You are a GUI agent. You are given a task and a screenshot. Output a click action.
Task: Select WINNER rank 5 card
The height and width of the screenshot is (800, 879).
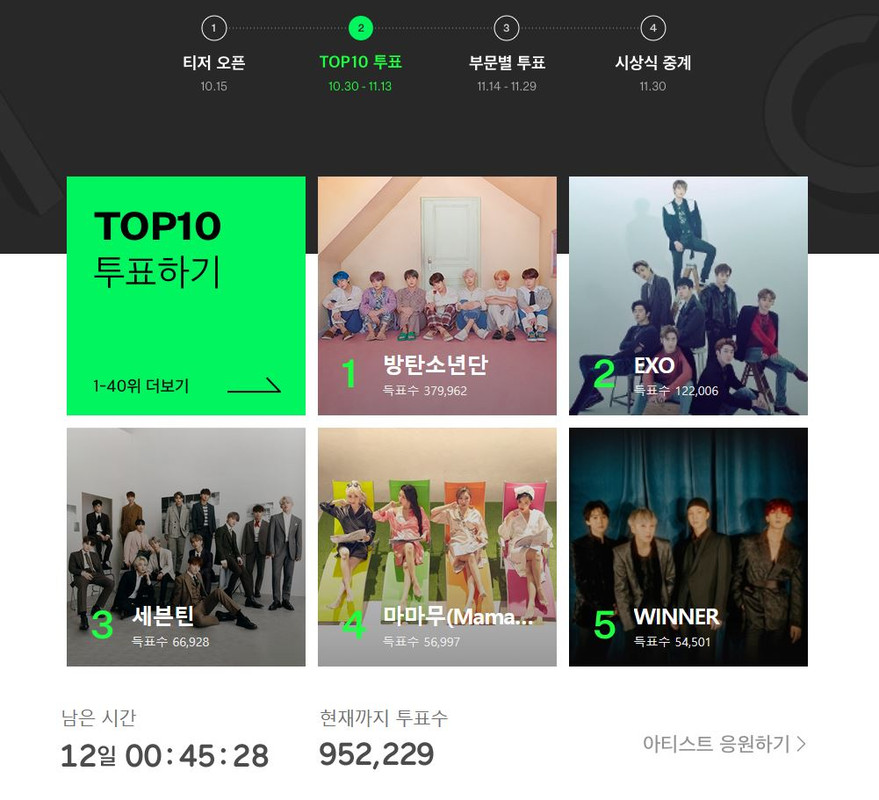688,547
